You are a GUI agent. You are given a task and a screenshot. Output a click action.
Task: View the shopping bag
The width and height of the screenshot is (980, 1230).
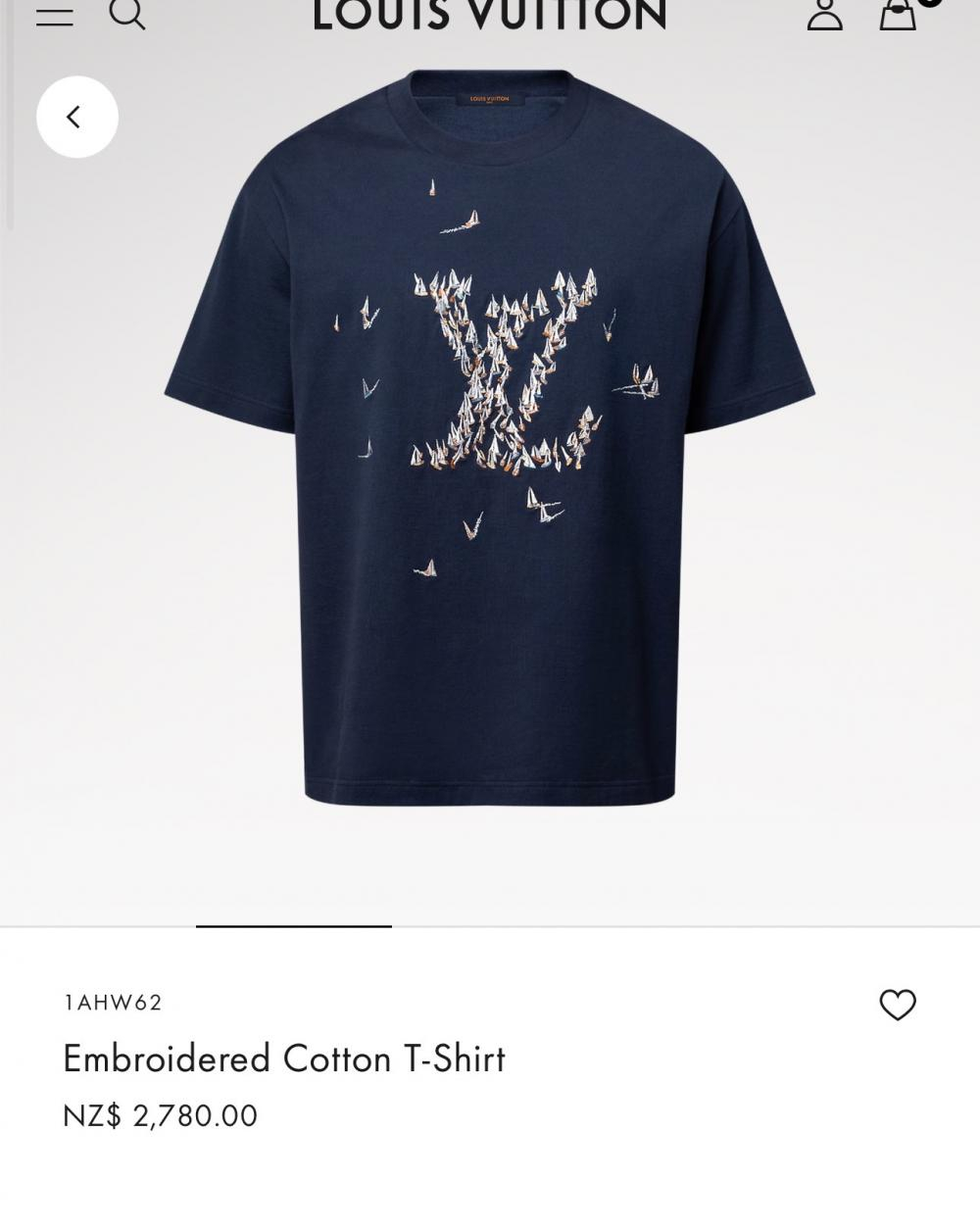pos(898,14)
